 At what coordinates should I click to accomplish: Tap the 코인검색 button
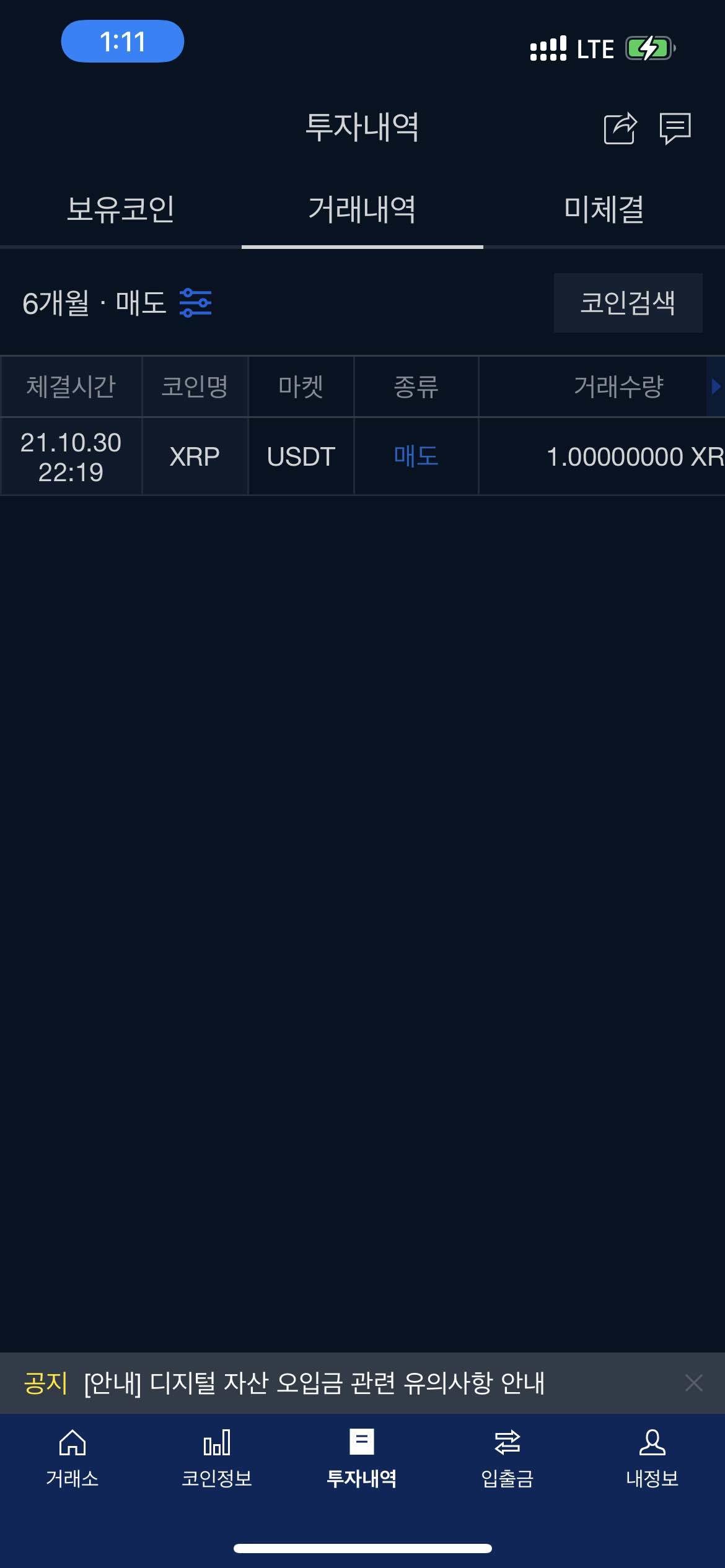(x=628, y=303)
